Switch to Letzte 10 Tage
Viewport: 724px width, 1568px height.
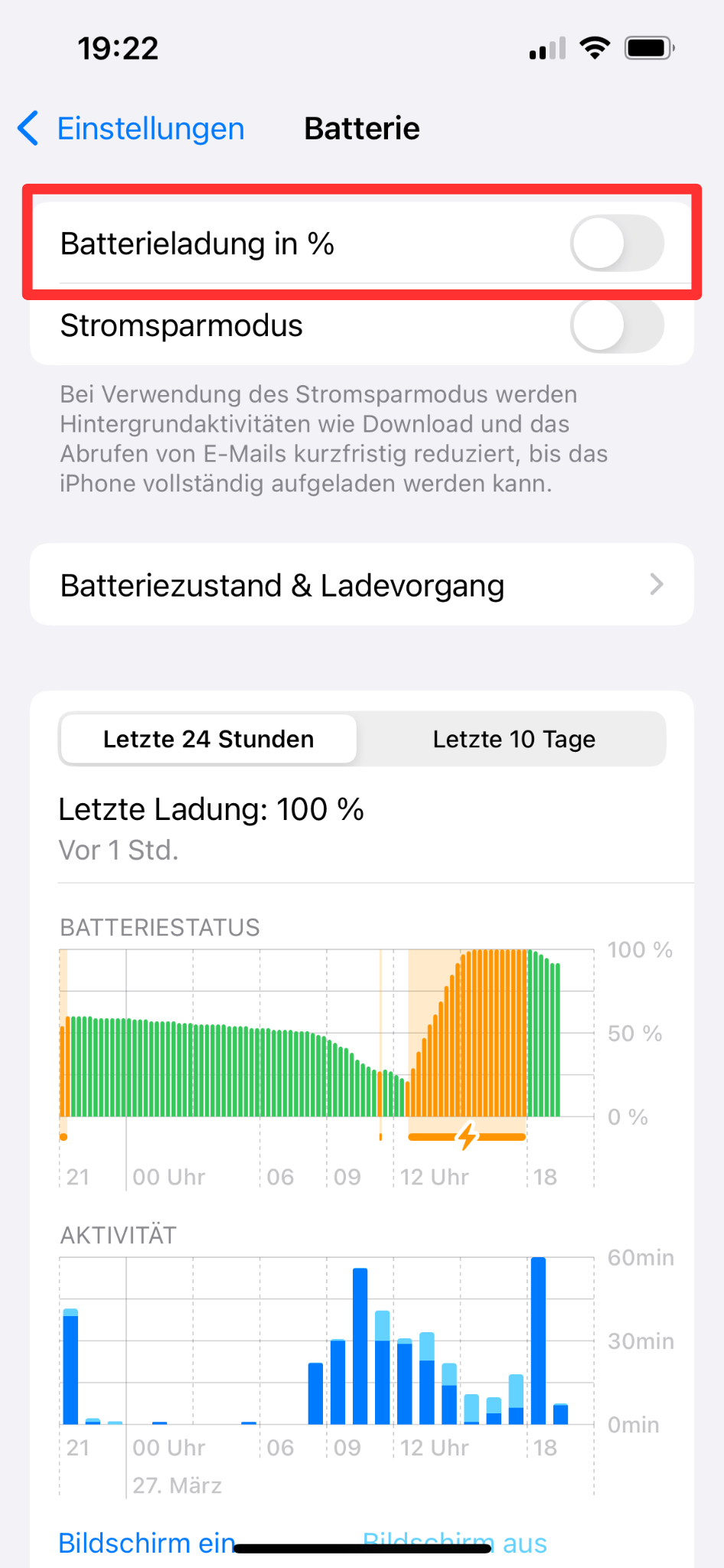514,739
